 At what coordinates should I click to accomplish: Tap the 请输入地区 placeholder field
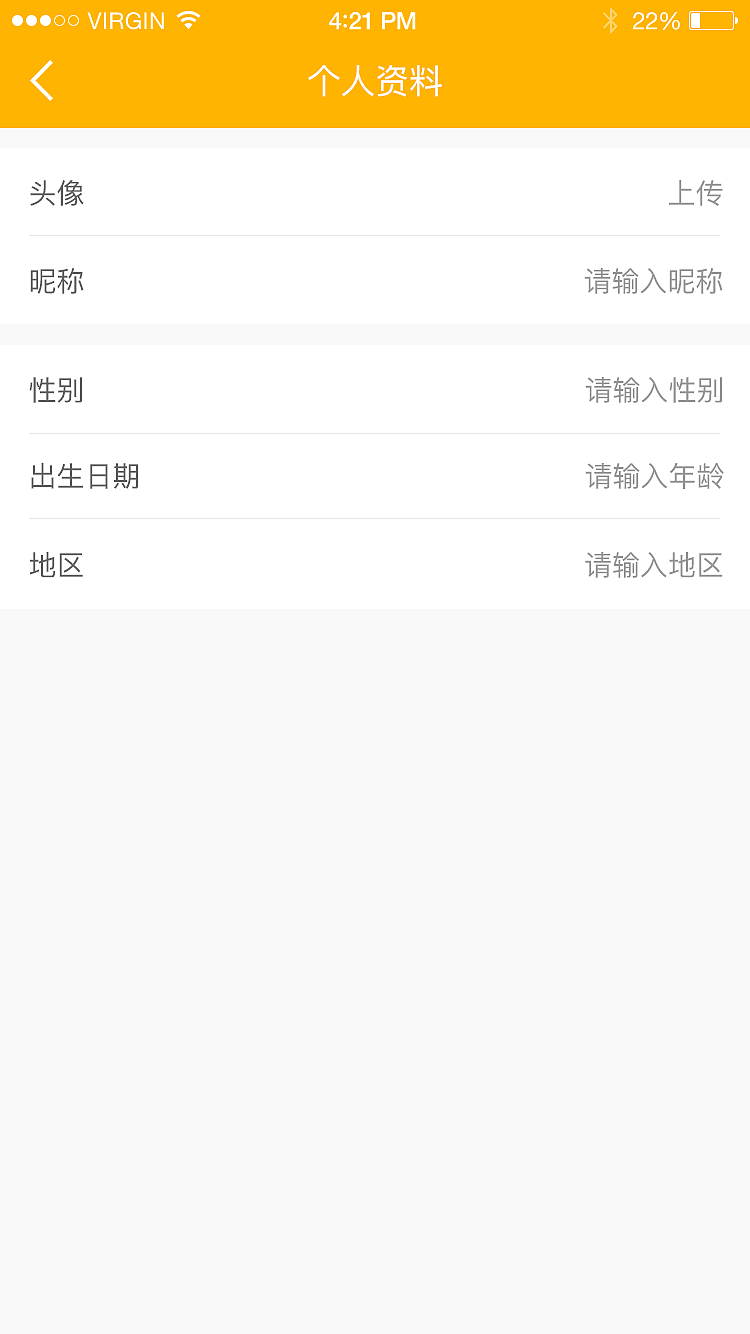point(653,566)
